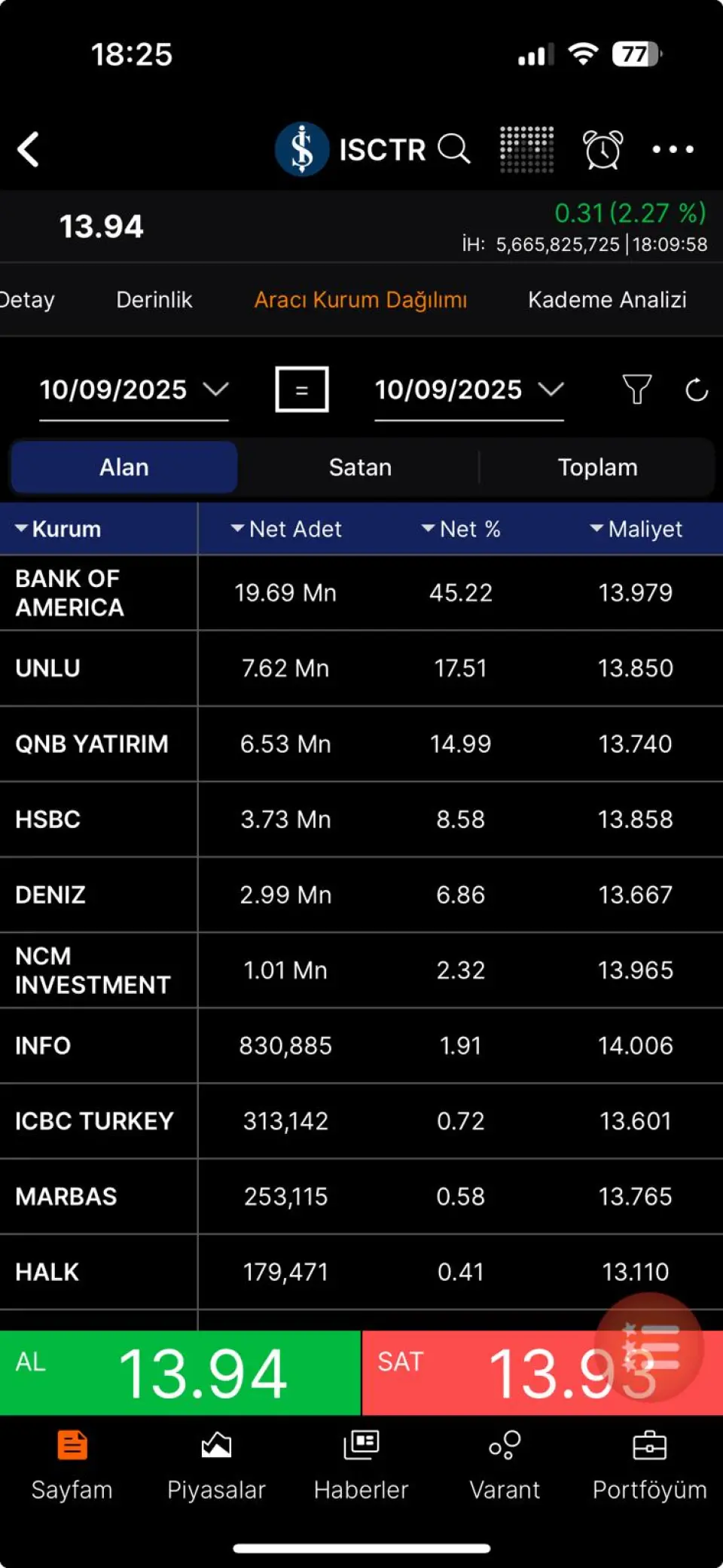This screenshot has height=1568, width=723.
Task: Search for another ticker symbol
Action: tap(454, 149)
